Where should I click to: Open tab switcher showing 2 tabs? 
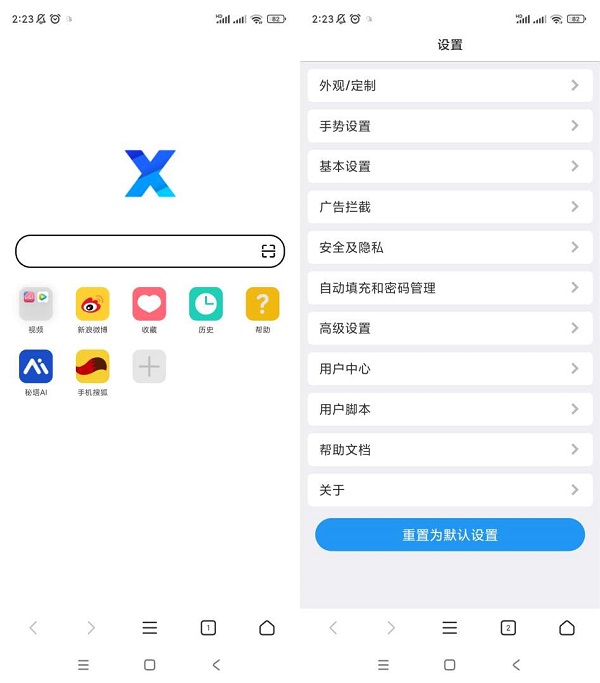(x=508, y=628)
